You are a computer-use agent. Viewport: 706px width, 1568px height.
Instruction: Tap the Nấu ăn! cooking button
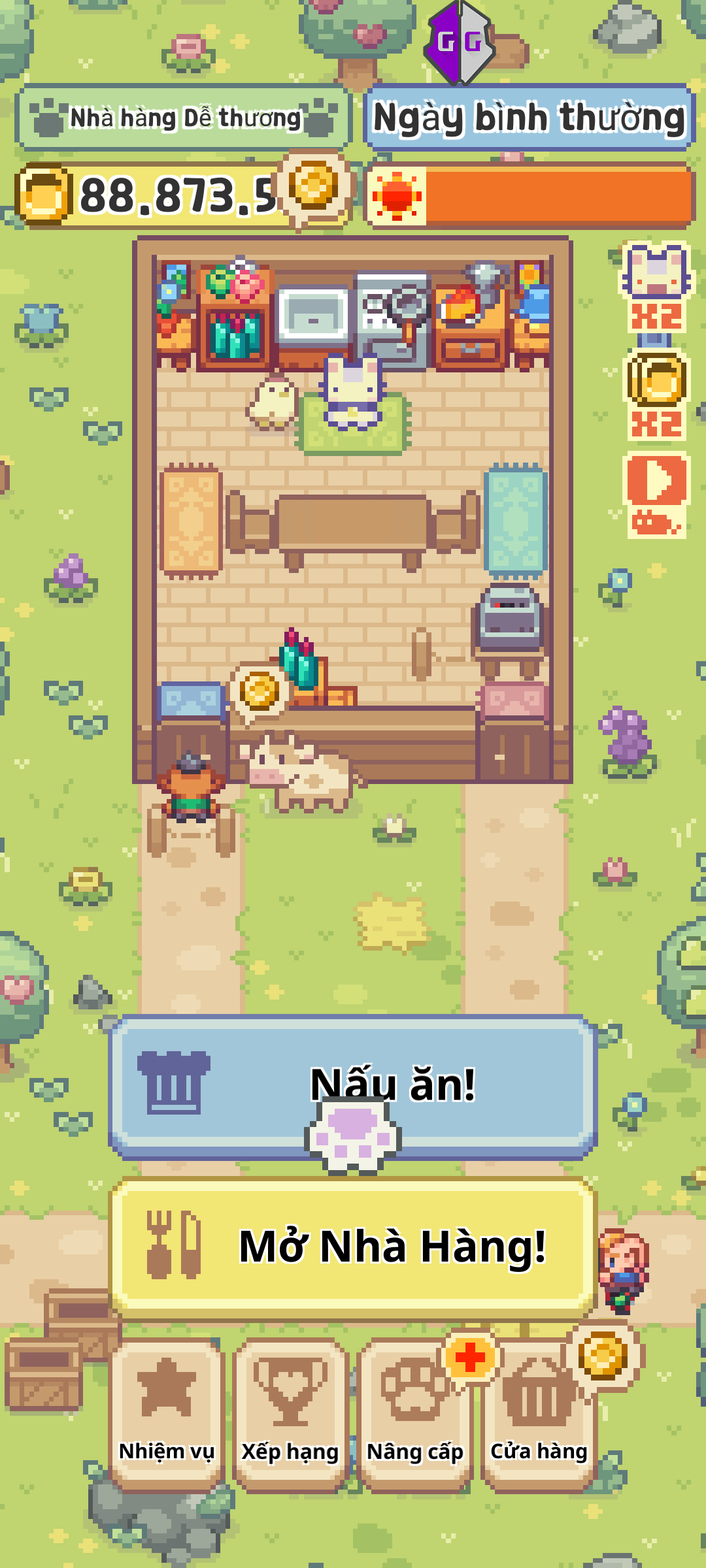tap(353, 1085)
